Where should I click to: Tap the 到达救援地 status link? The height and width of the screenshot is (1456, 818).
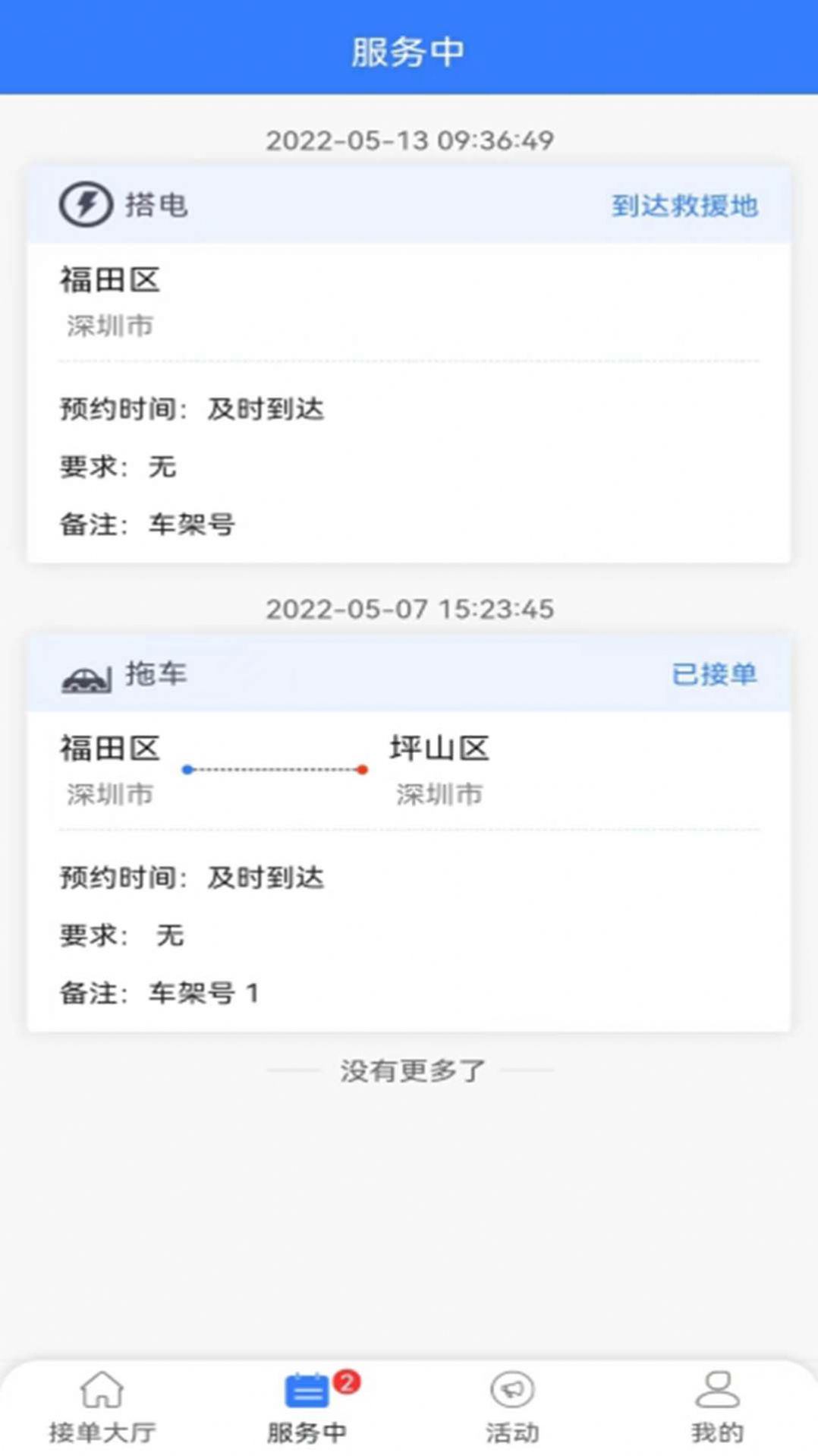684,203
